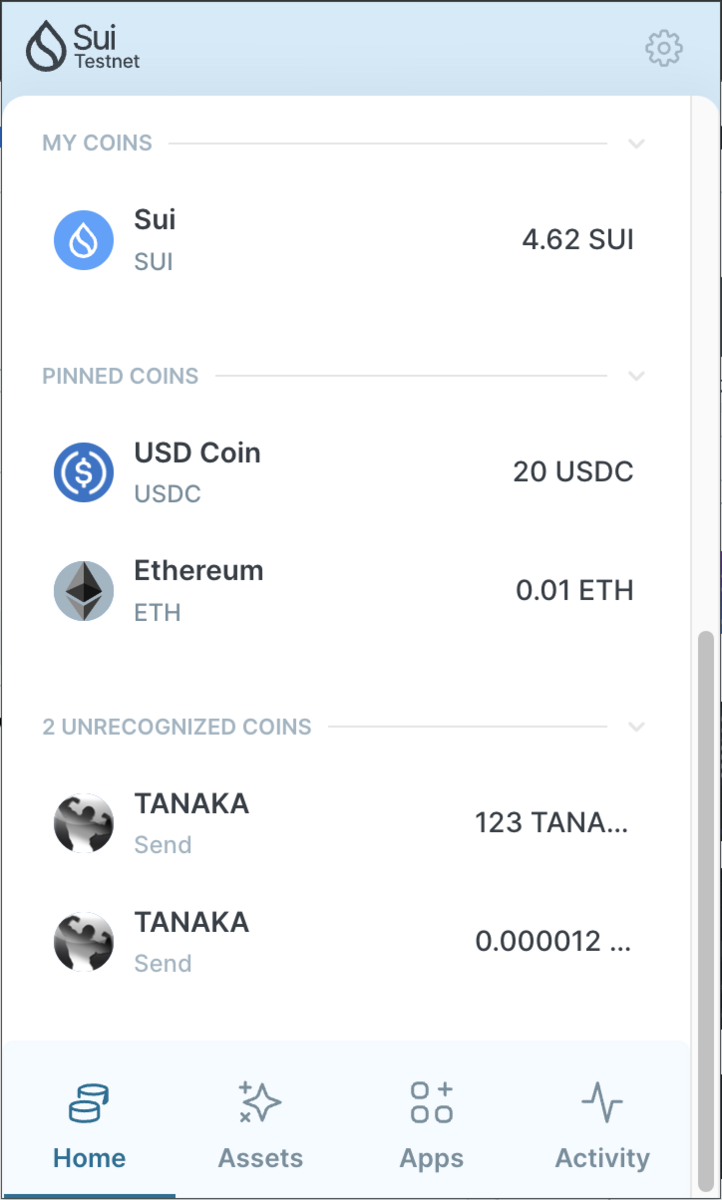Screen dimensions: 722x1200
Task: Click the Ethereum token icon
Action: (83, 590)
